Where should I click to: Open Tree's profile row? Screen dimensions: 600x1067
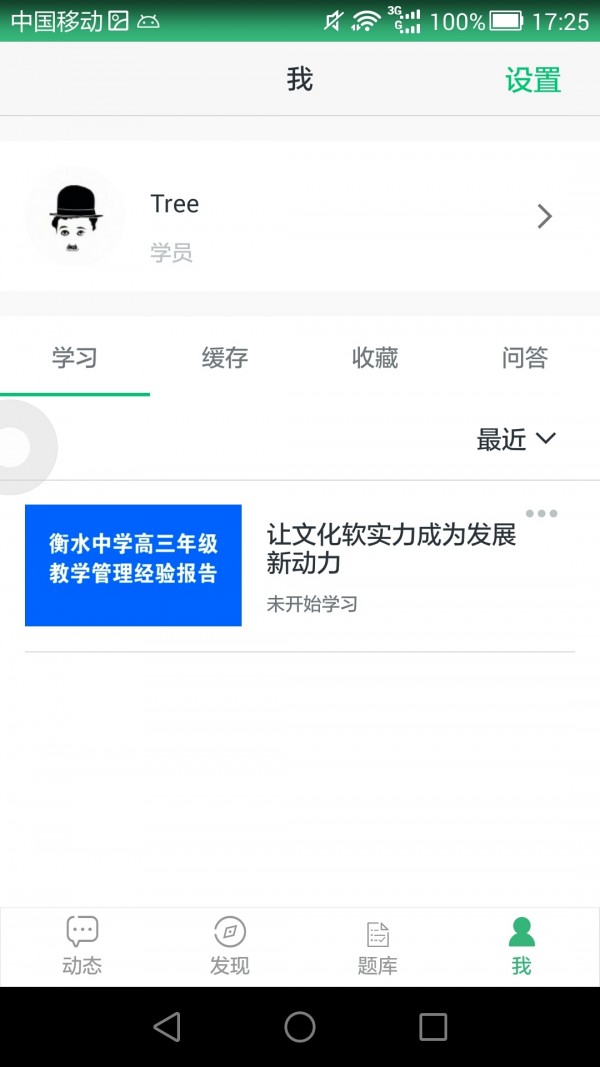[x=300, y=217]
